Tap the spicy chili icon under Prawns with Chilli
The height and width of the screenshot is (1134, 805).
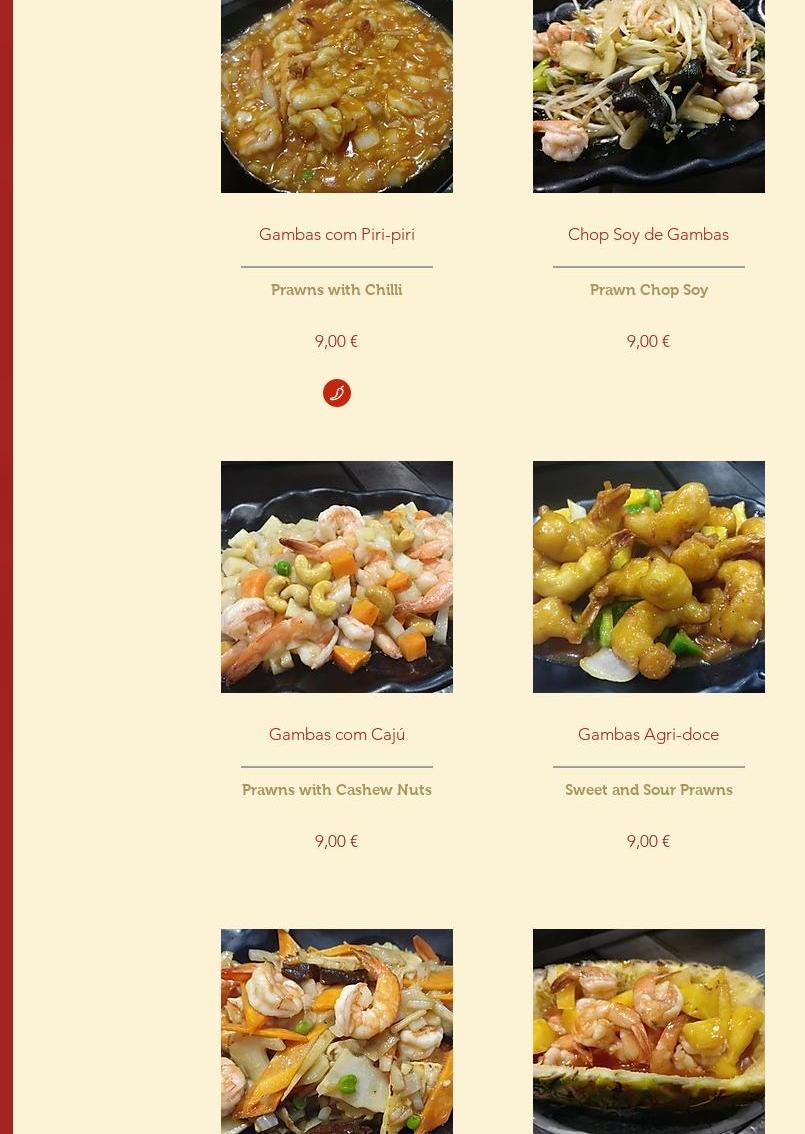tap(337, 393)
